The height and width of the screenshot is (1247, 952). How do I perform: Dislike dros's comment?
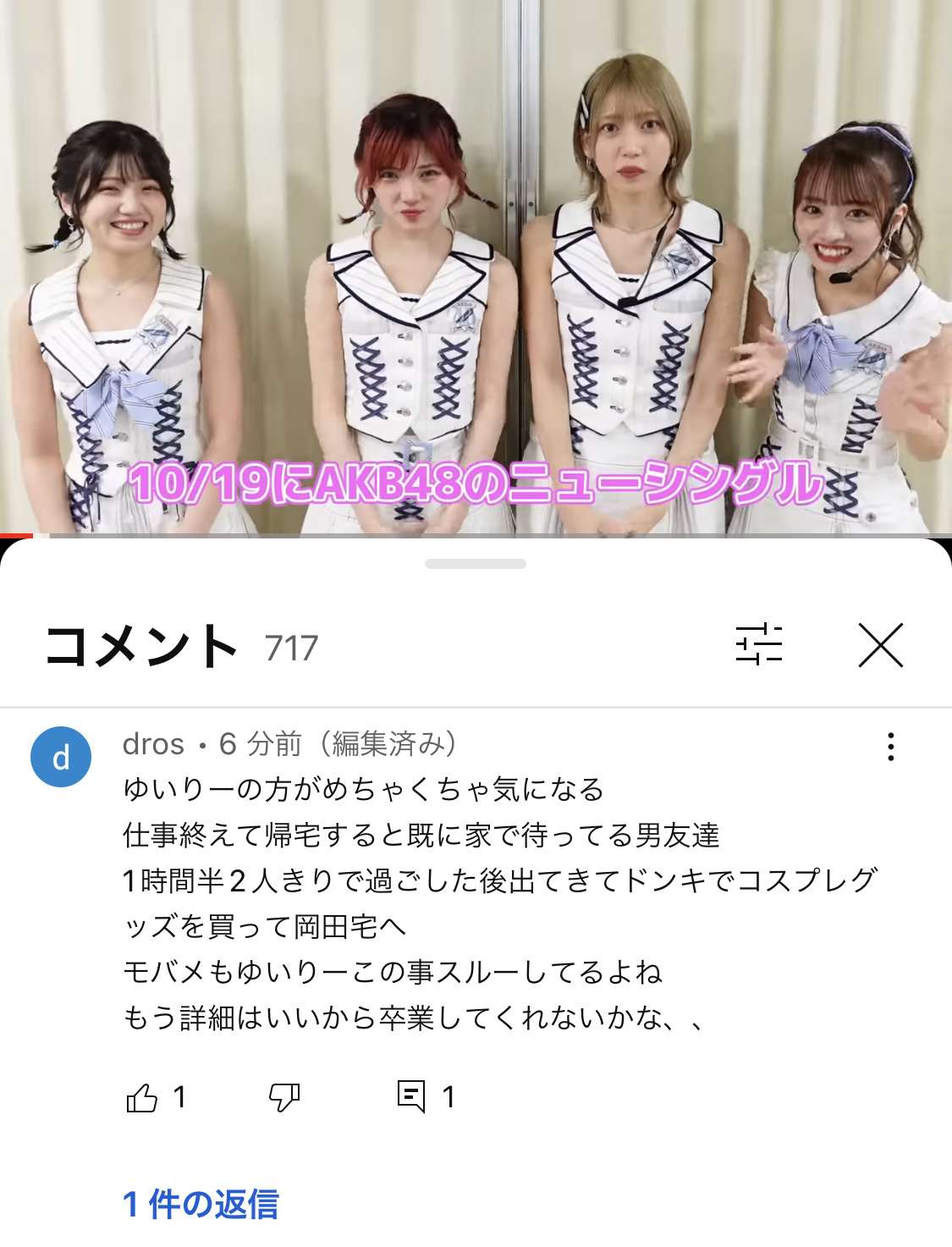(x=283, y=1098)
